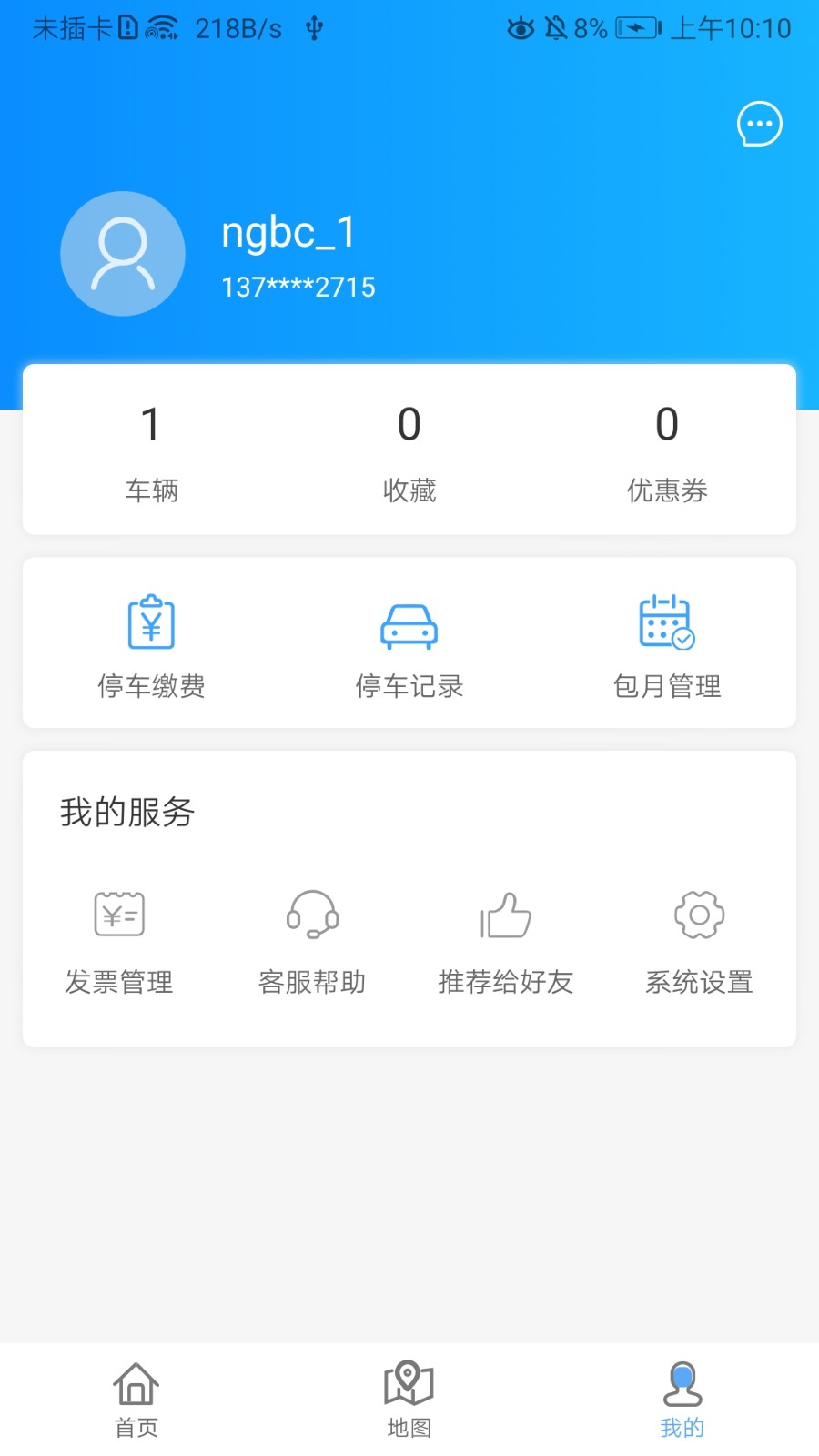Open 停车记录 parking records
Image resolution: width=819 pixels, height=1456 pixels.
(409, 642)
